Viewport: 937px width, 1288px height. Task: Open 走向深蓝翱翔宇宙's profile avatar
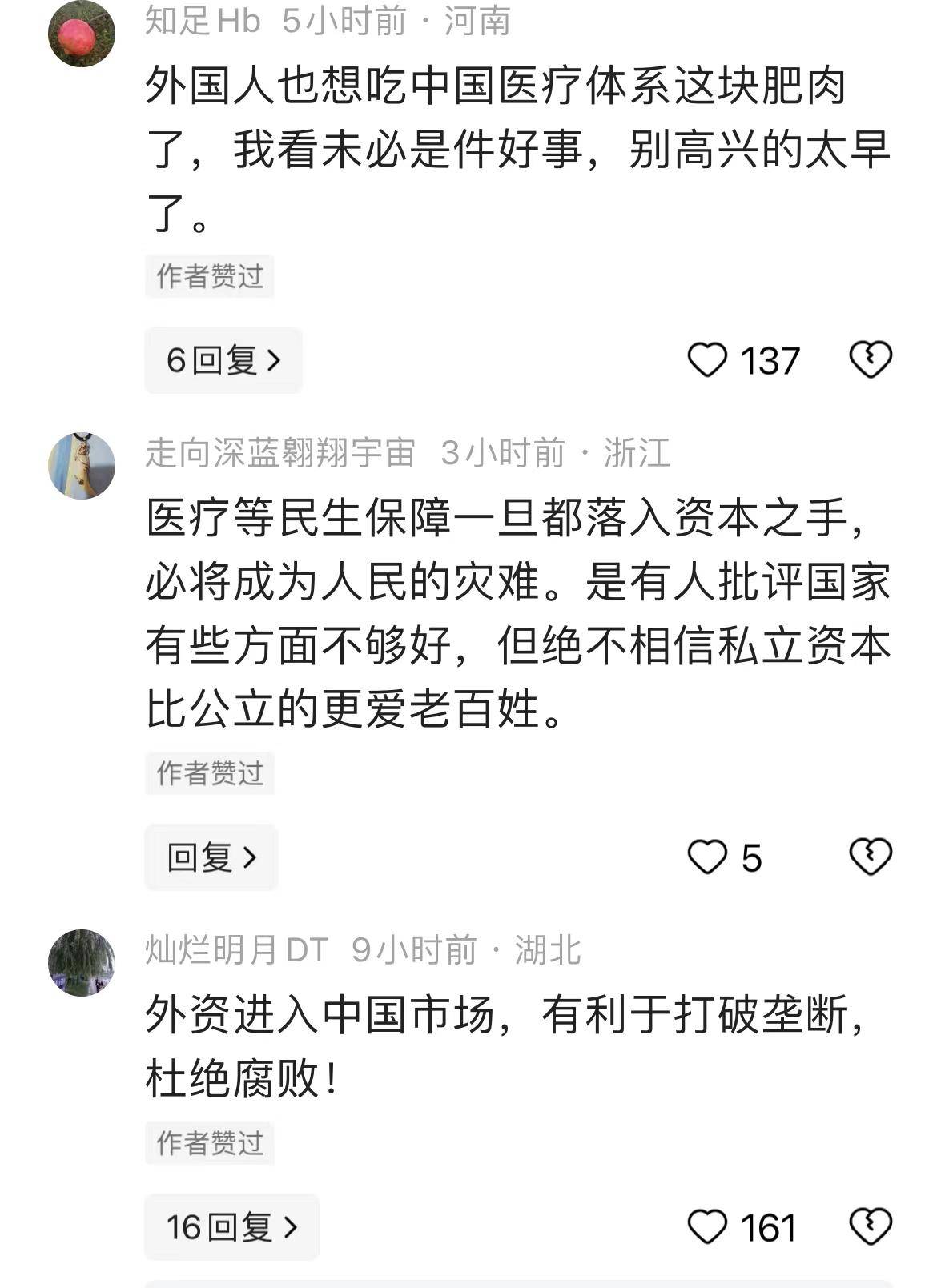click(82, 466)
